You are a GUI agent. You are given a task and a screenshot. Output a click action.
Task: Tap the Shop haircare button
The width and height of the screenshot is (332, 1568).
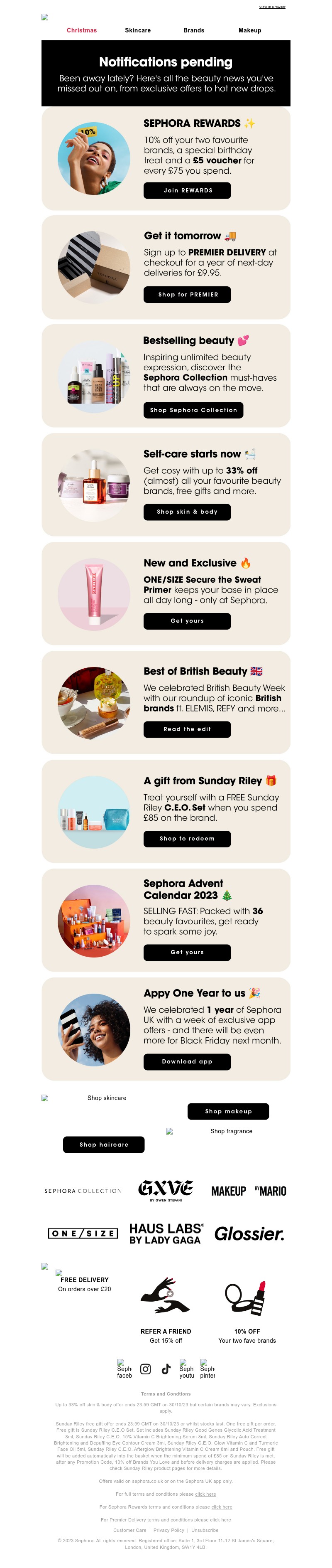coord(104,1145)
